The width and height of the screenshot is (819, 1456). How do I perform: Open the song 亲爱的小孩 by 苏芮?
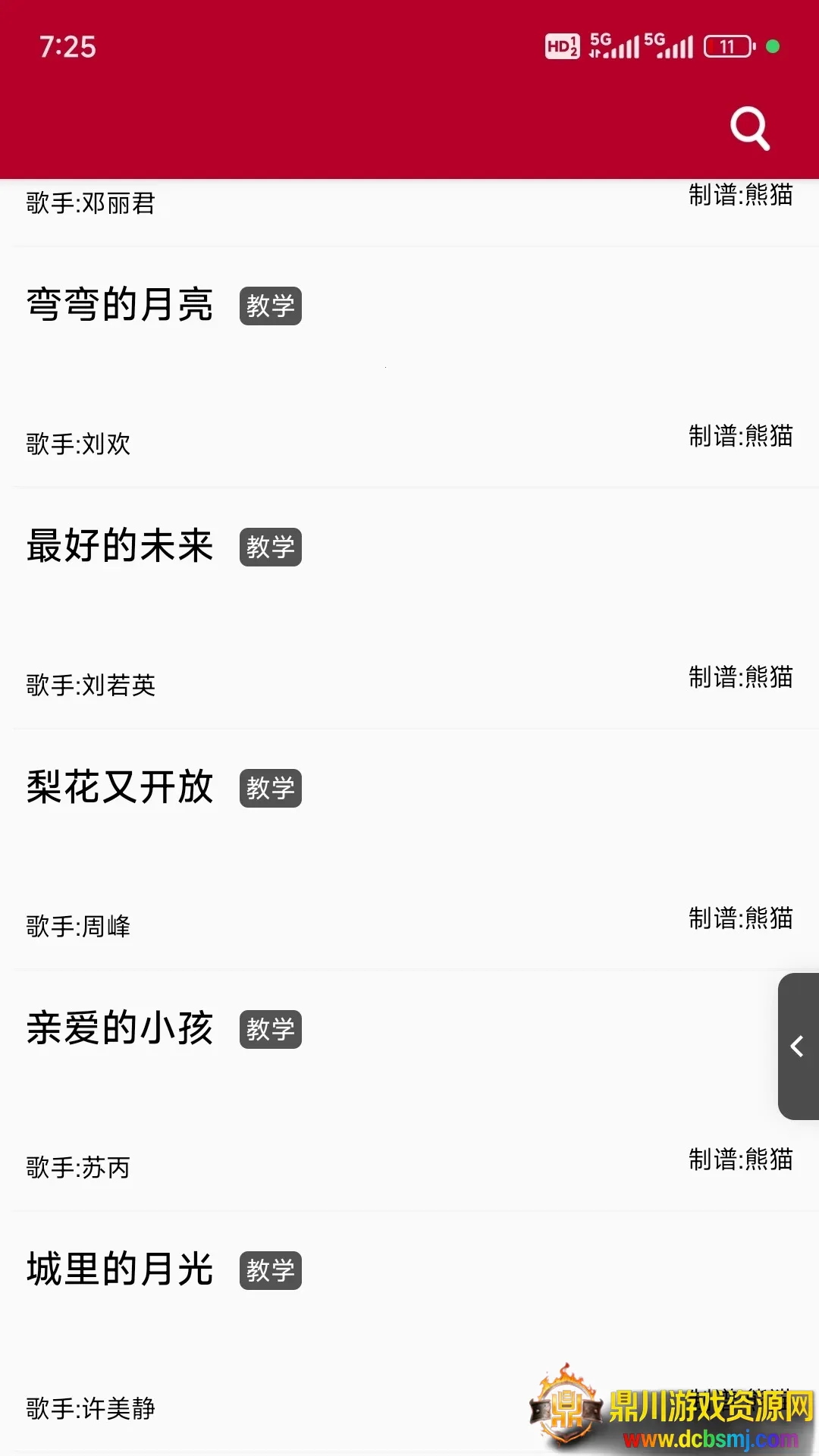[120, 1028]
